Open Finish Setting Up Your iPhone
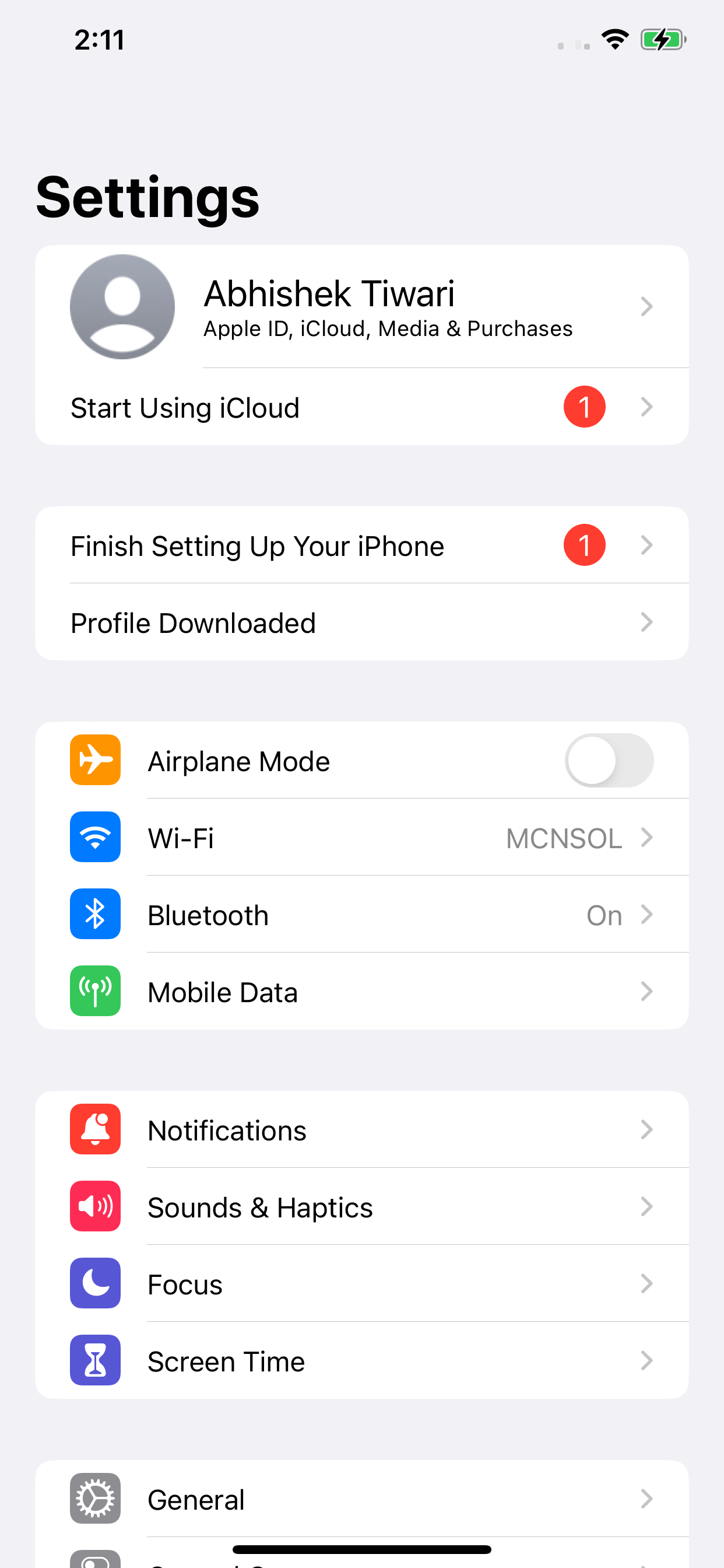 (x=361, y=545)
